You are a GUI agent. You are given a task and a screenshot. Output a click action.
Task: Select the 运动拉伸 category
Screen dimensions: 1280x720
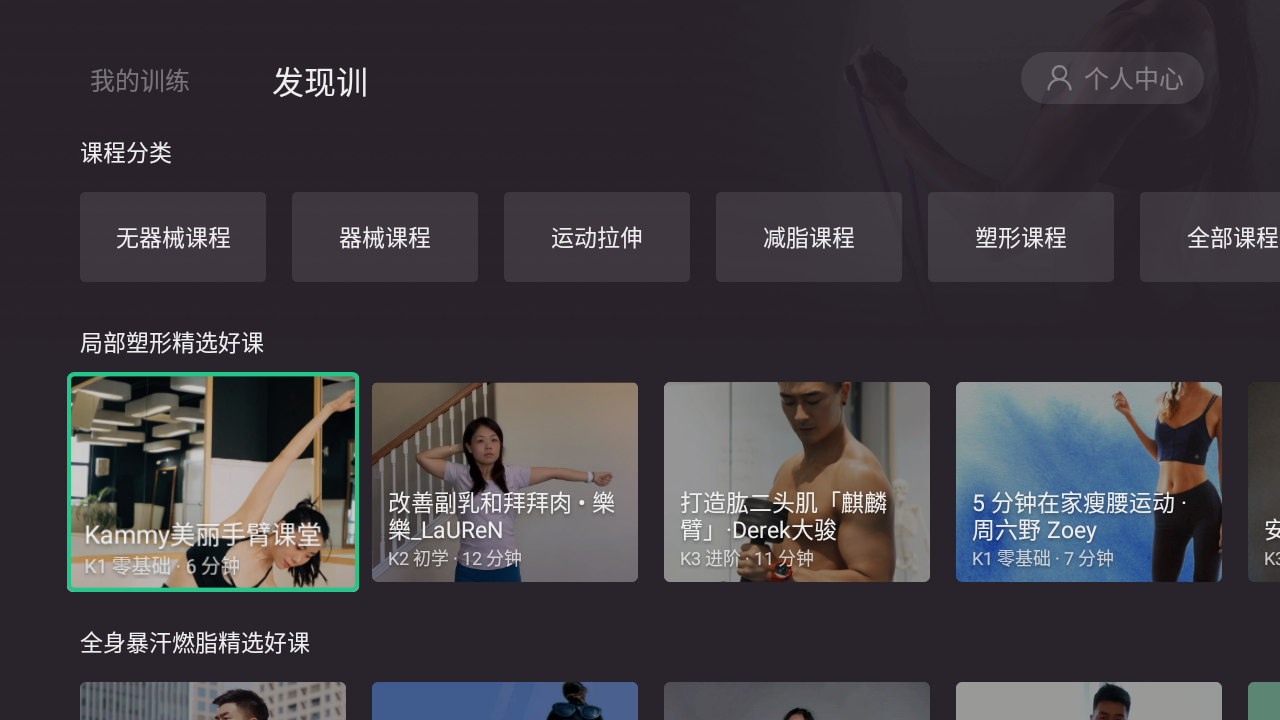click(597, 237)
